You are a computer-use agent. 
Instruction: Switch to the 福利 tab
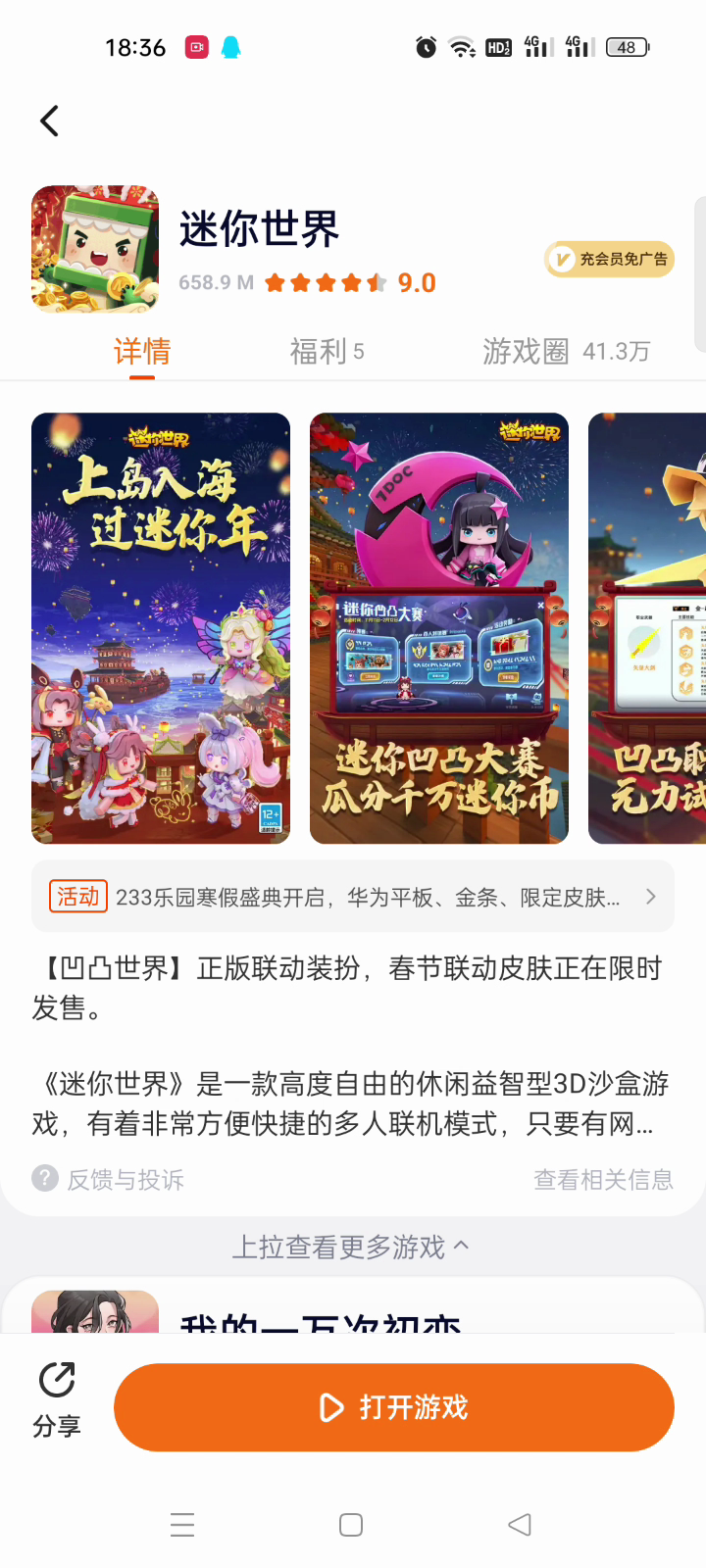pos(327,351)
